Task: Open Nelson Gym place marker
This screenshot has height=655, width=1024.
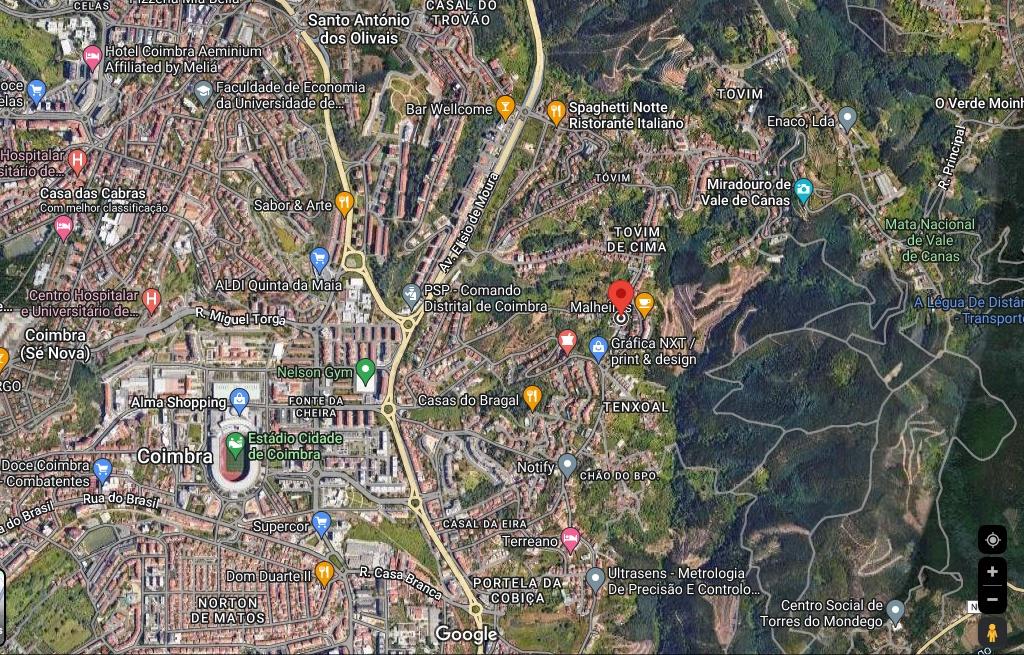Action: point(365,372)
